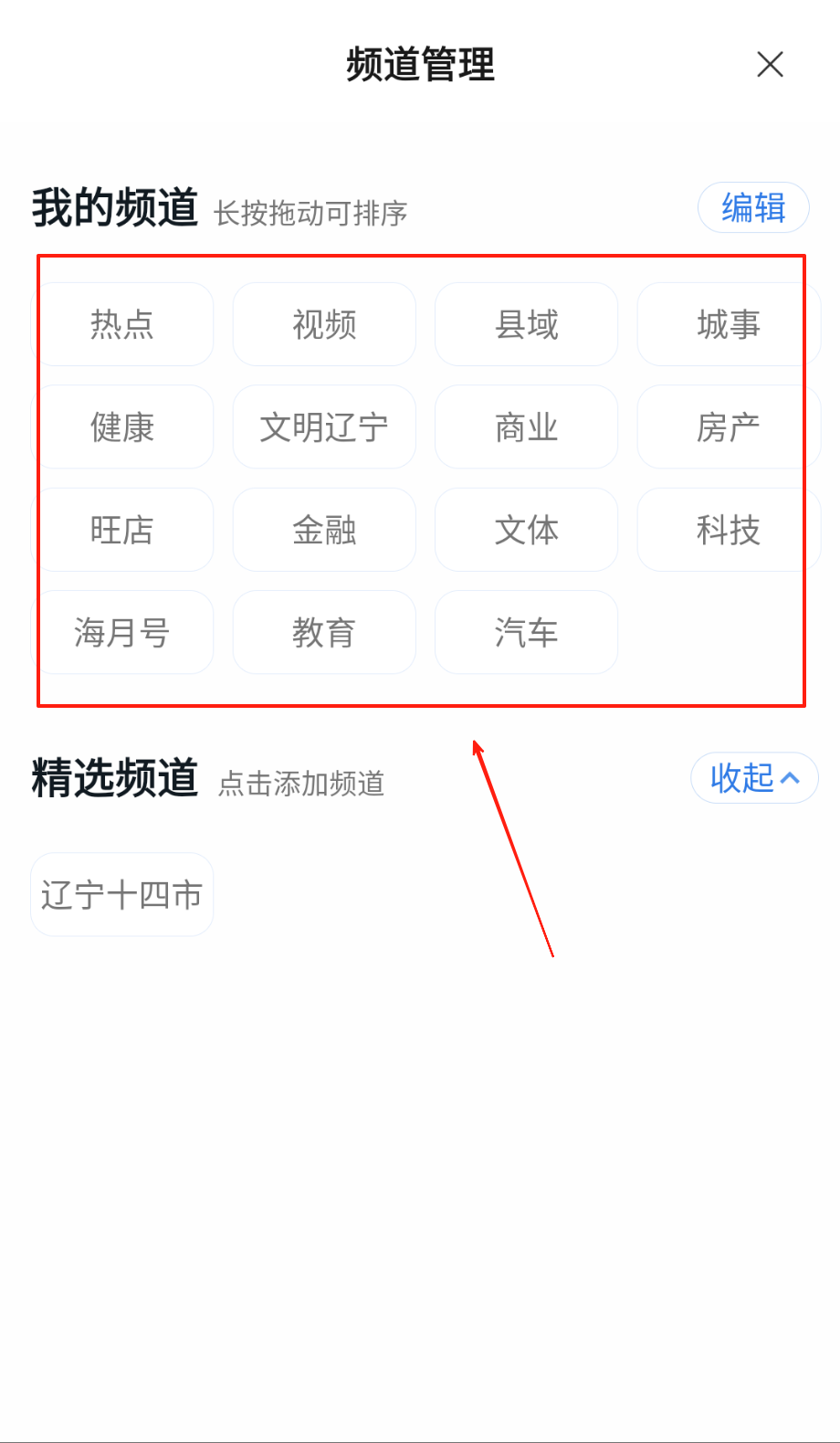
Task: Tap the 编辑 button
Action: pos(753,207)
